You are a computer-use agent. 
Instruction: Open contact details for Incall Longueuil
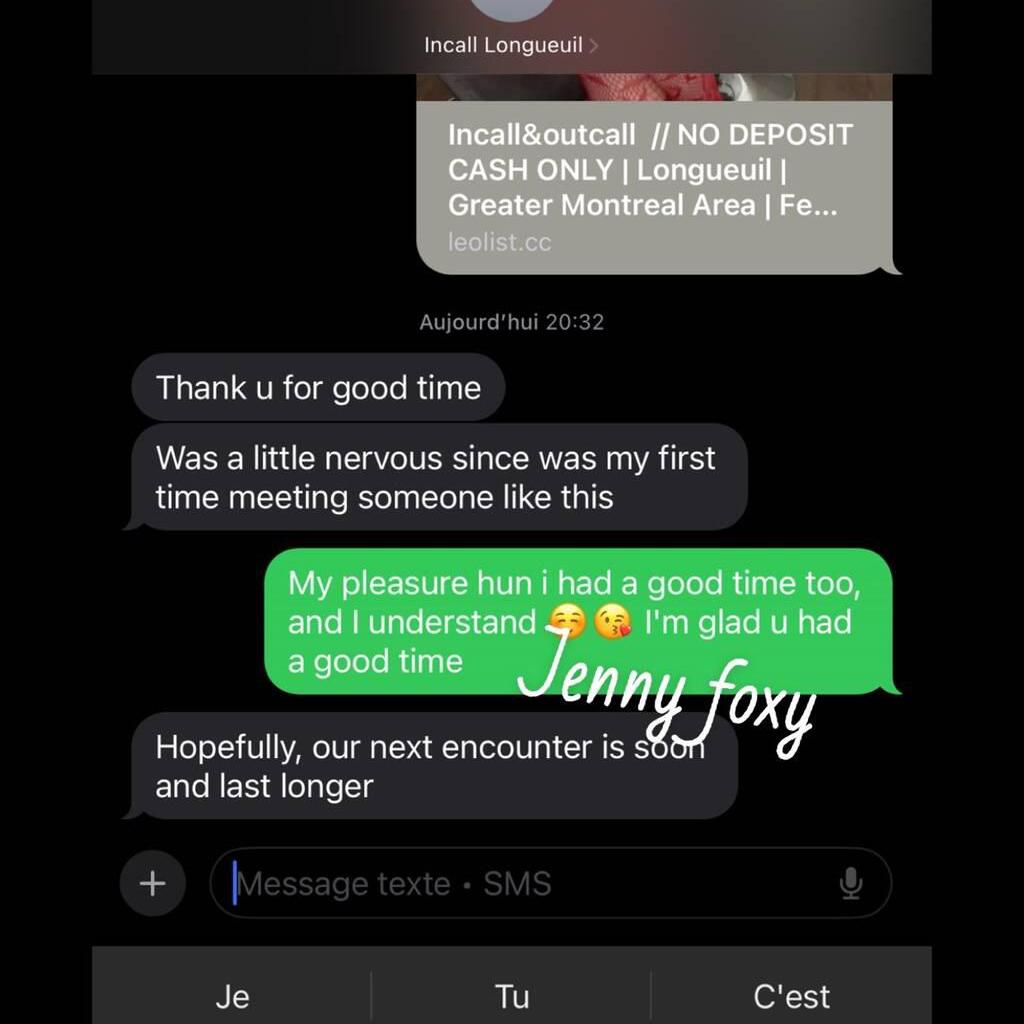click(x=510, y=45)
